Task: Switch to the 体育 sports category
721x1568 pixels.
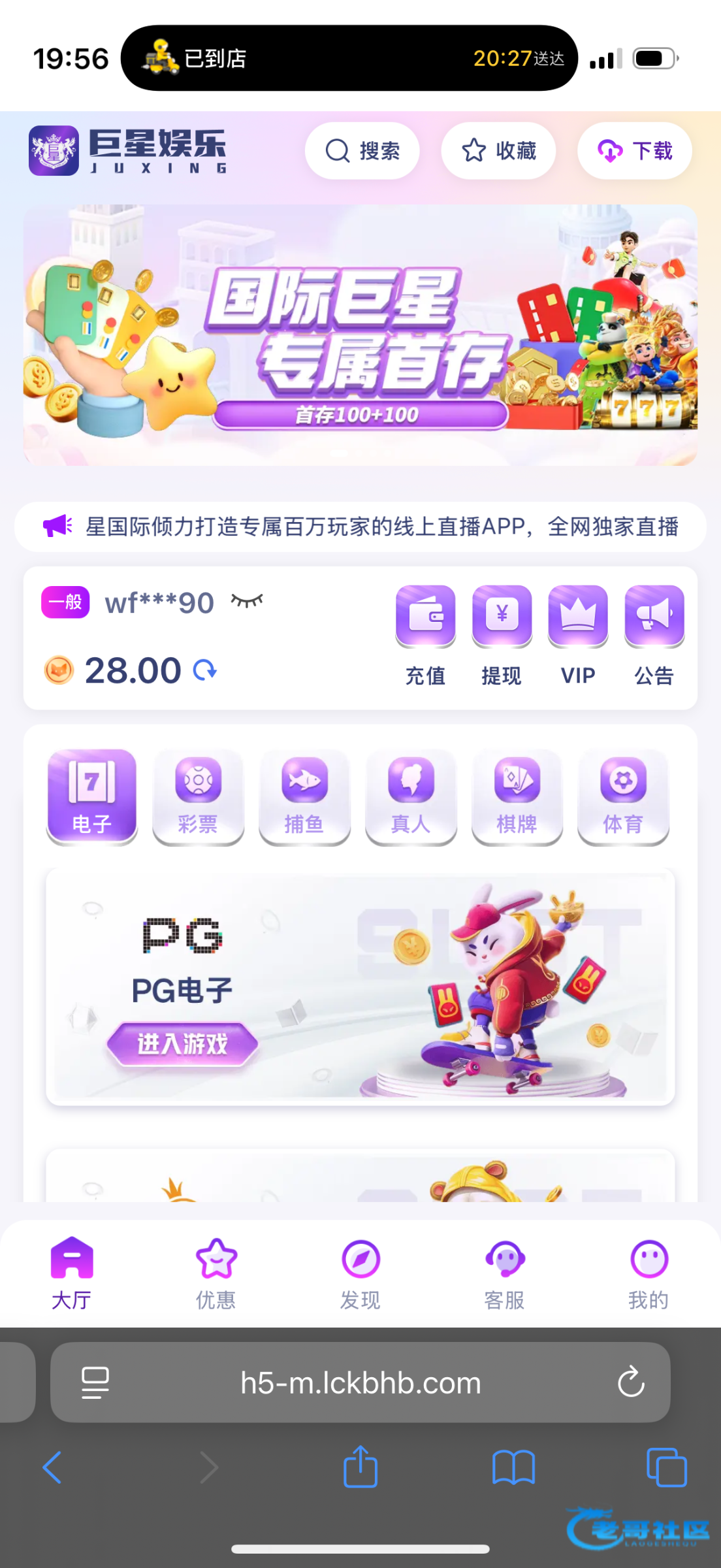Action: (623, 796)
